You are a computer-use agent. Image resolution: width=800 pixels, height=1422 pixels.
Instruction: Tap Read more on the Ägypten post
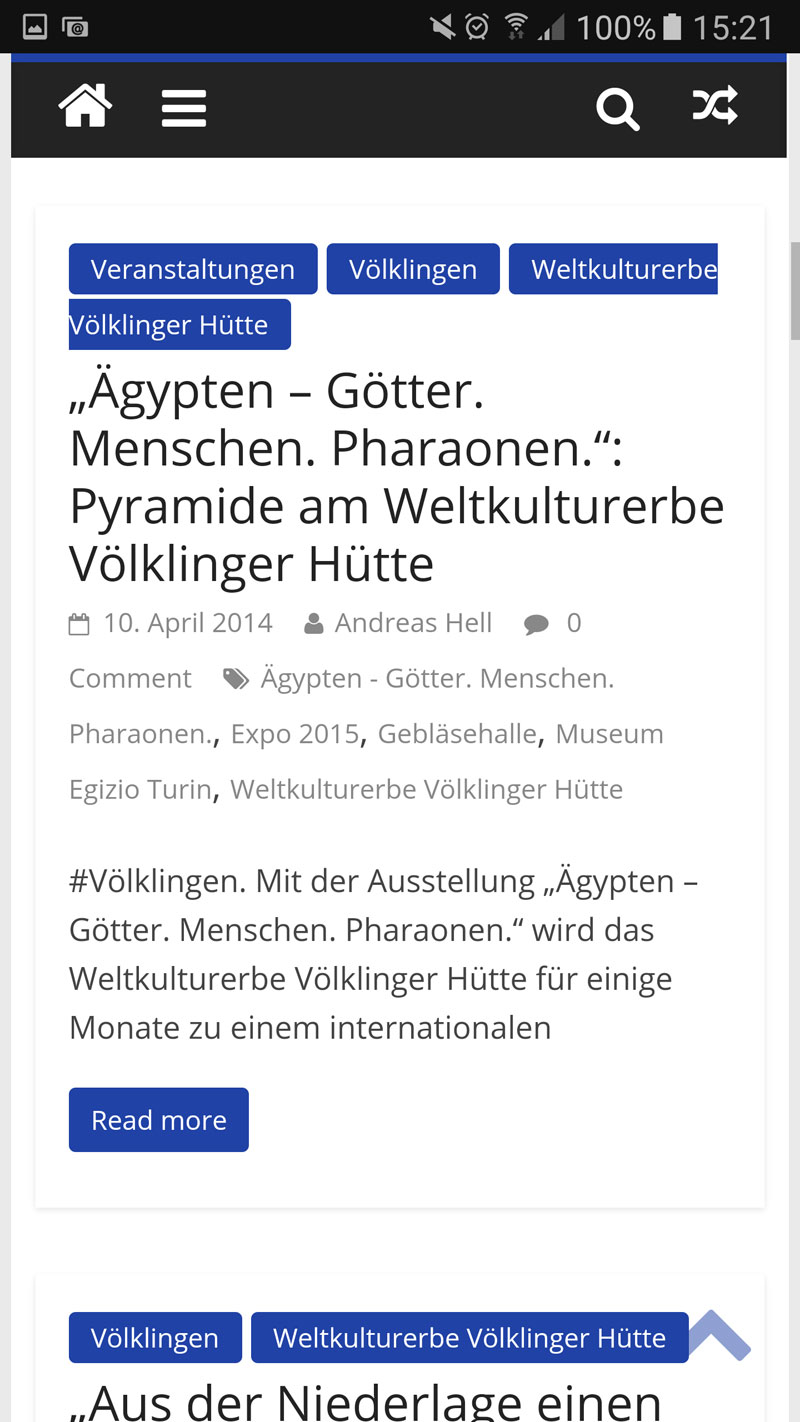[x=159, y=1120]
